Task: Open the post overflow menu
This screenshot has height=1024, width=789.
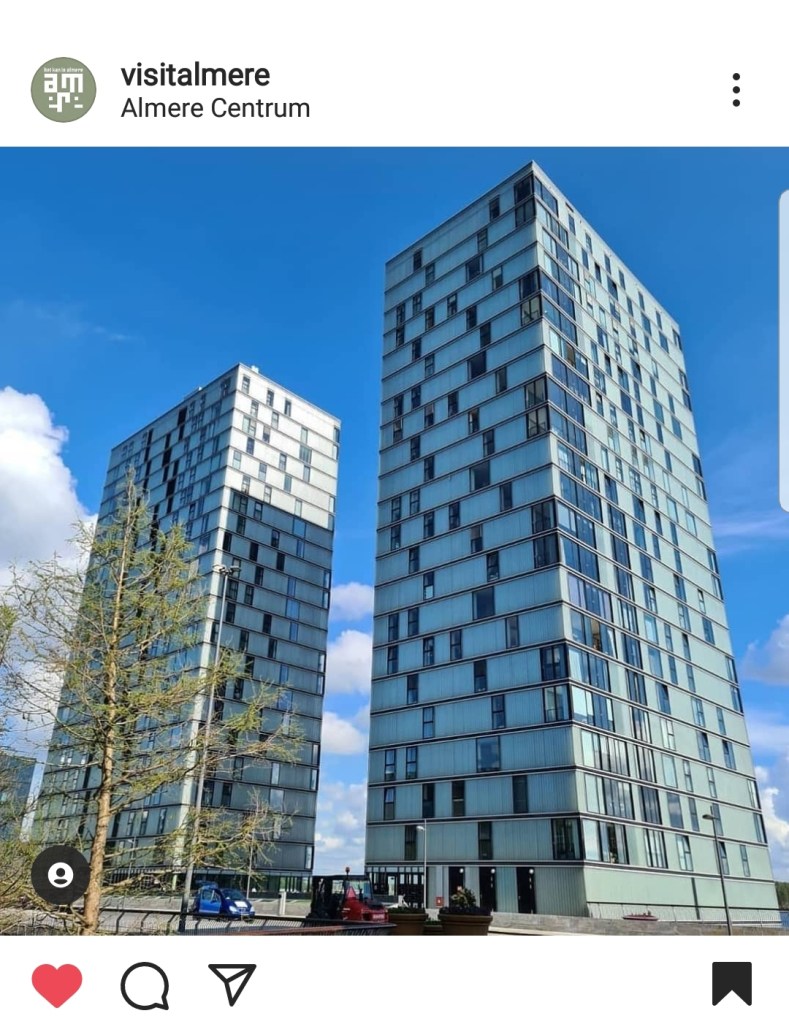Action: pos(736,90)
